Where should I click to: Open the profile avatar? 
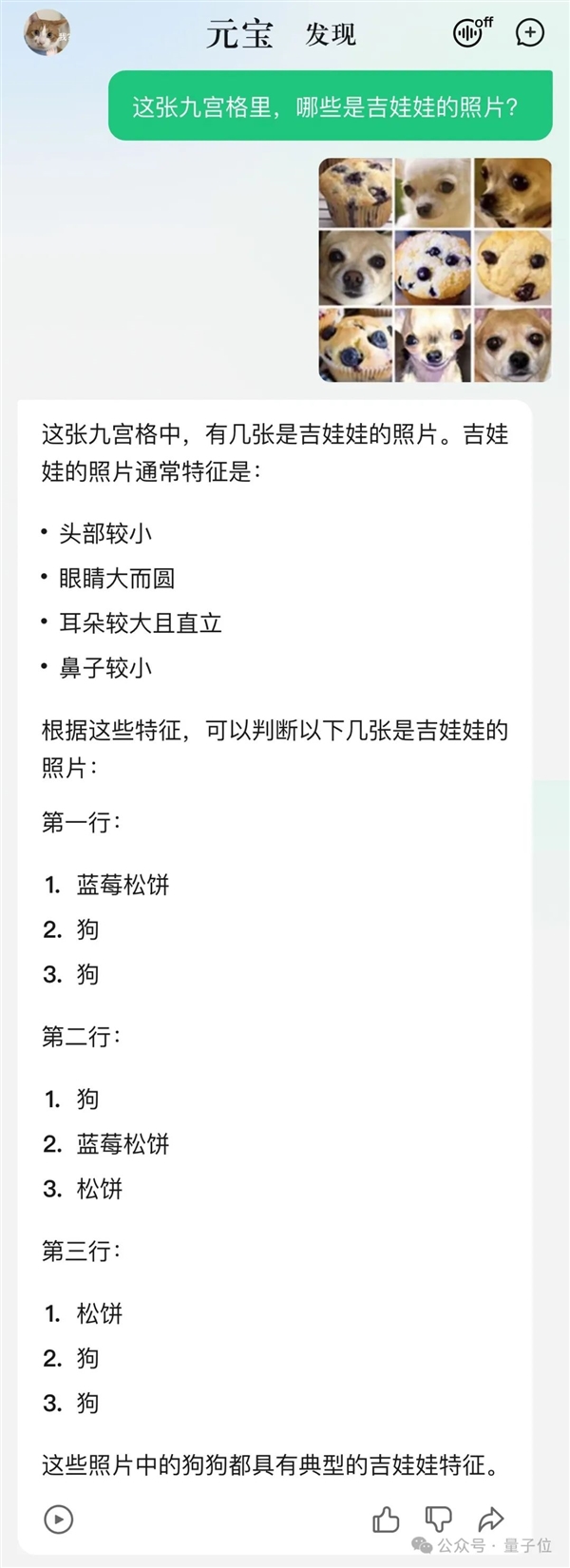(x=47, y=33)
